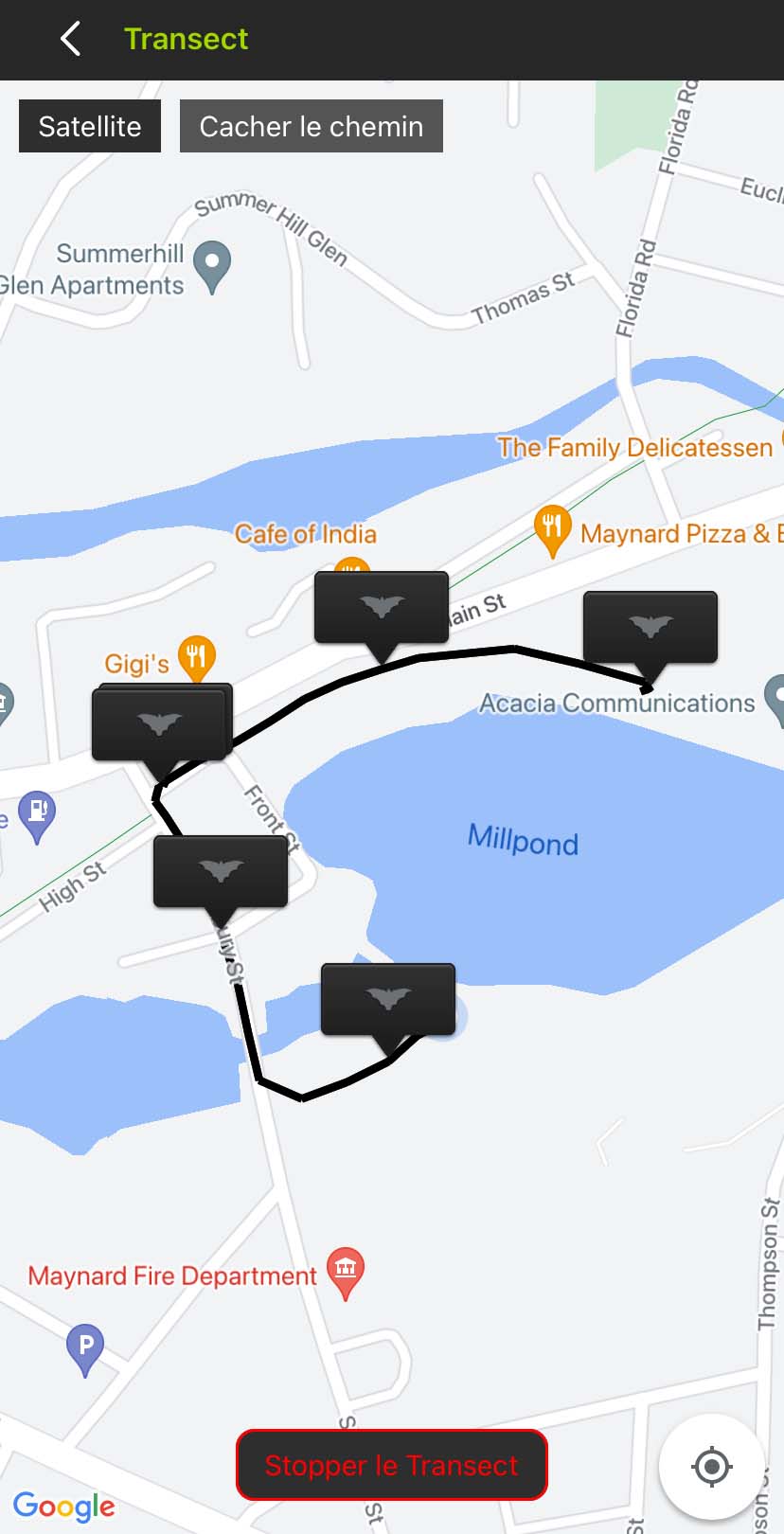
Task: Select the Acacia Communications gray pin
Action: pyautogui.click(x=776, y=702)
